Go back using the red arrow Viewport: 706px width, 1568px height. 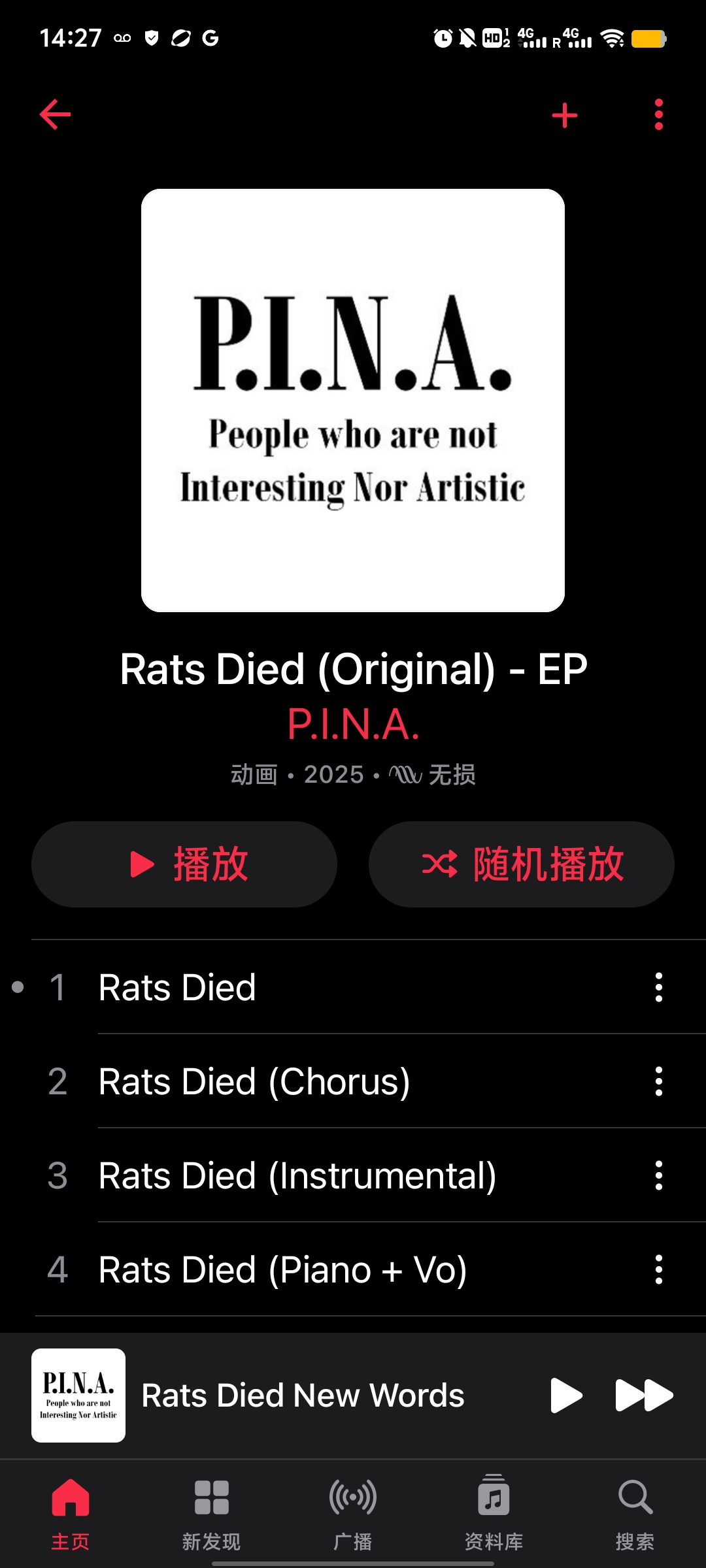pos(55,115)
